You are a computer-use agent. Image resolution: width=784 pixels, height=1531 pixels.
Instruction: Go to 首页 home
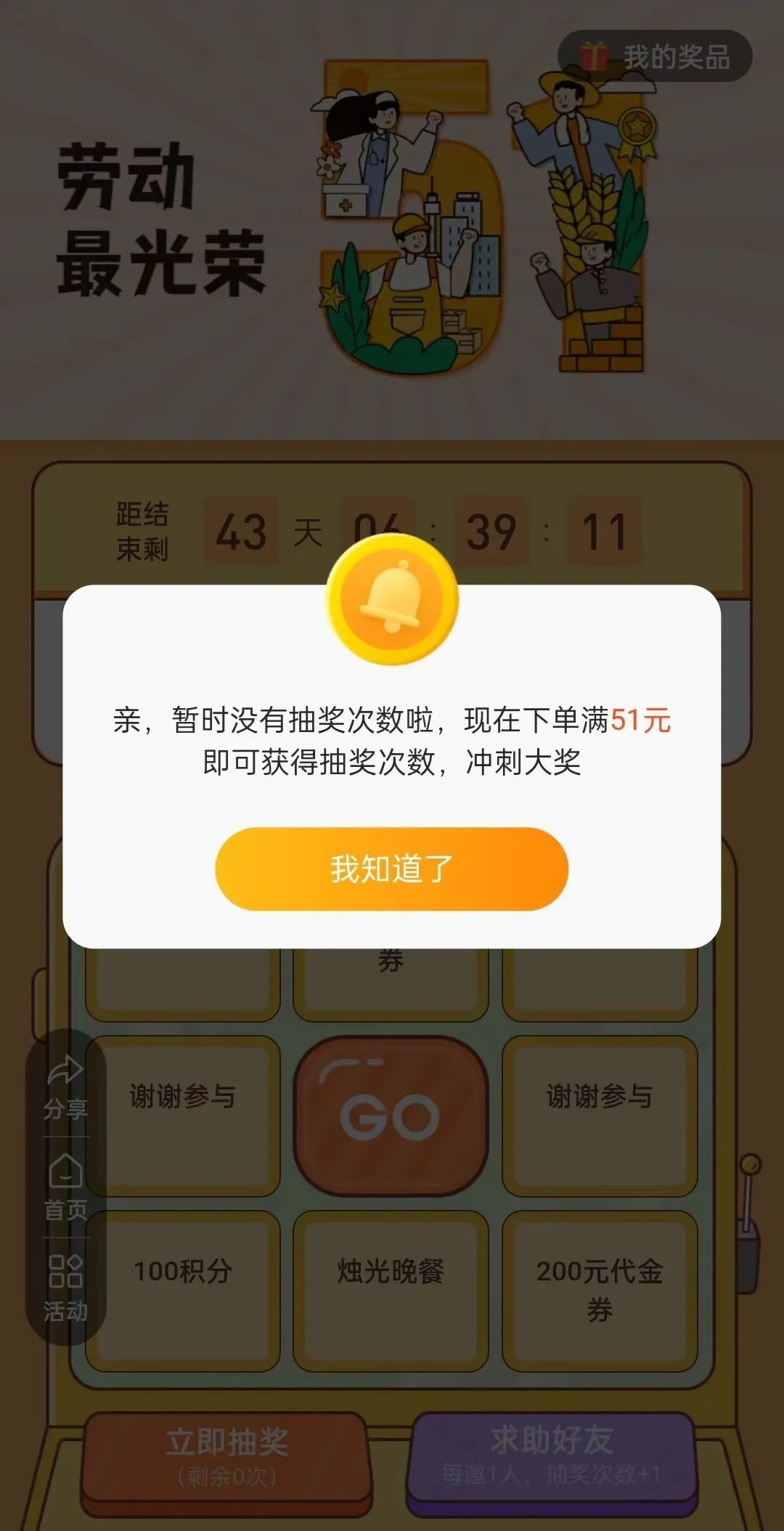tap(65, 1187)
